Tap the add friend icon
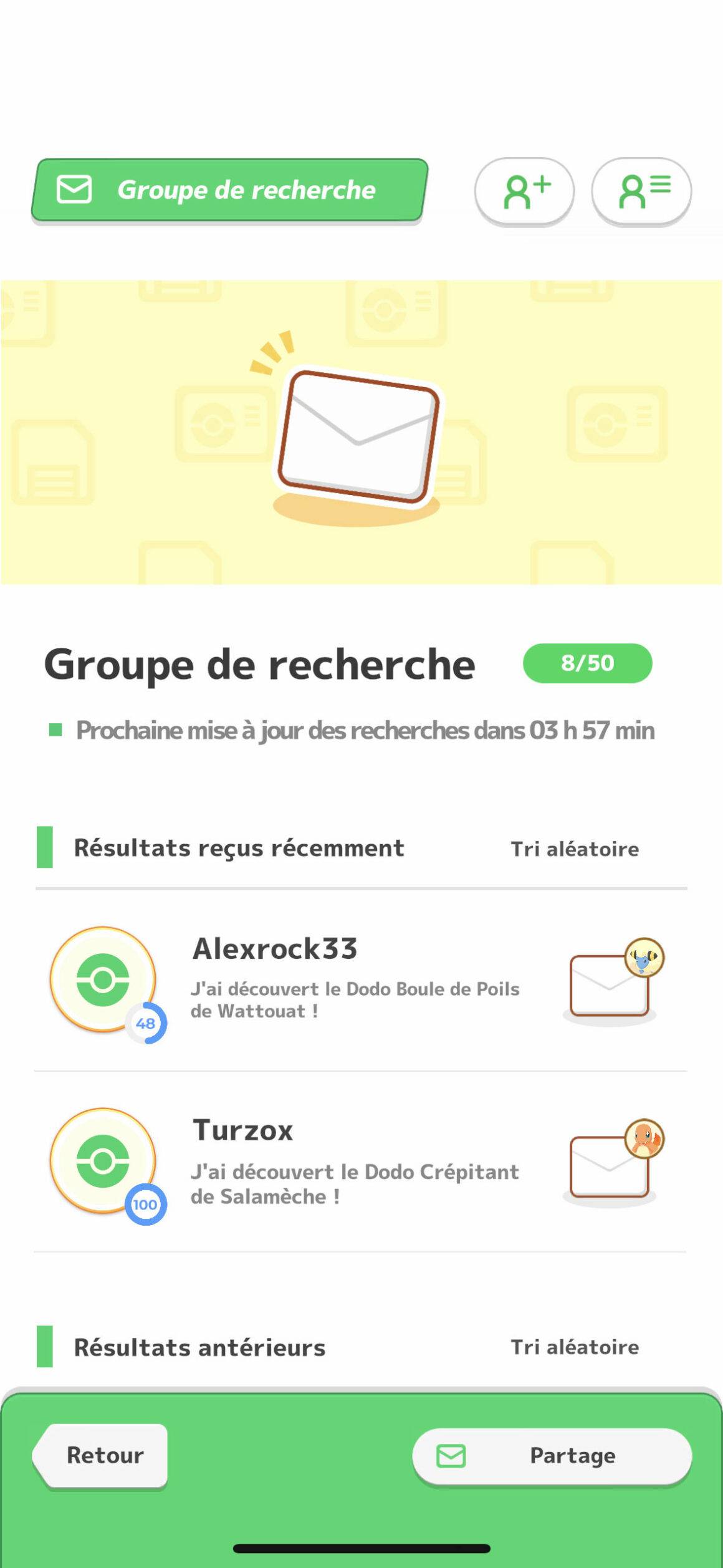 (x=524, y=191)
